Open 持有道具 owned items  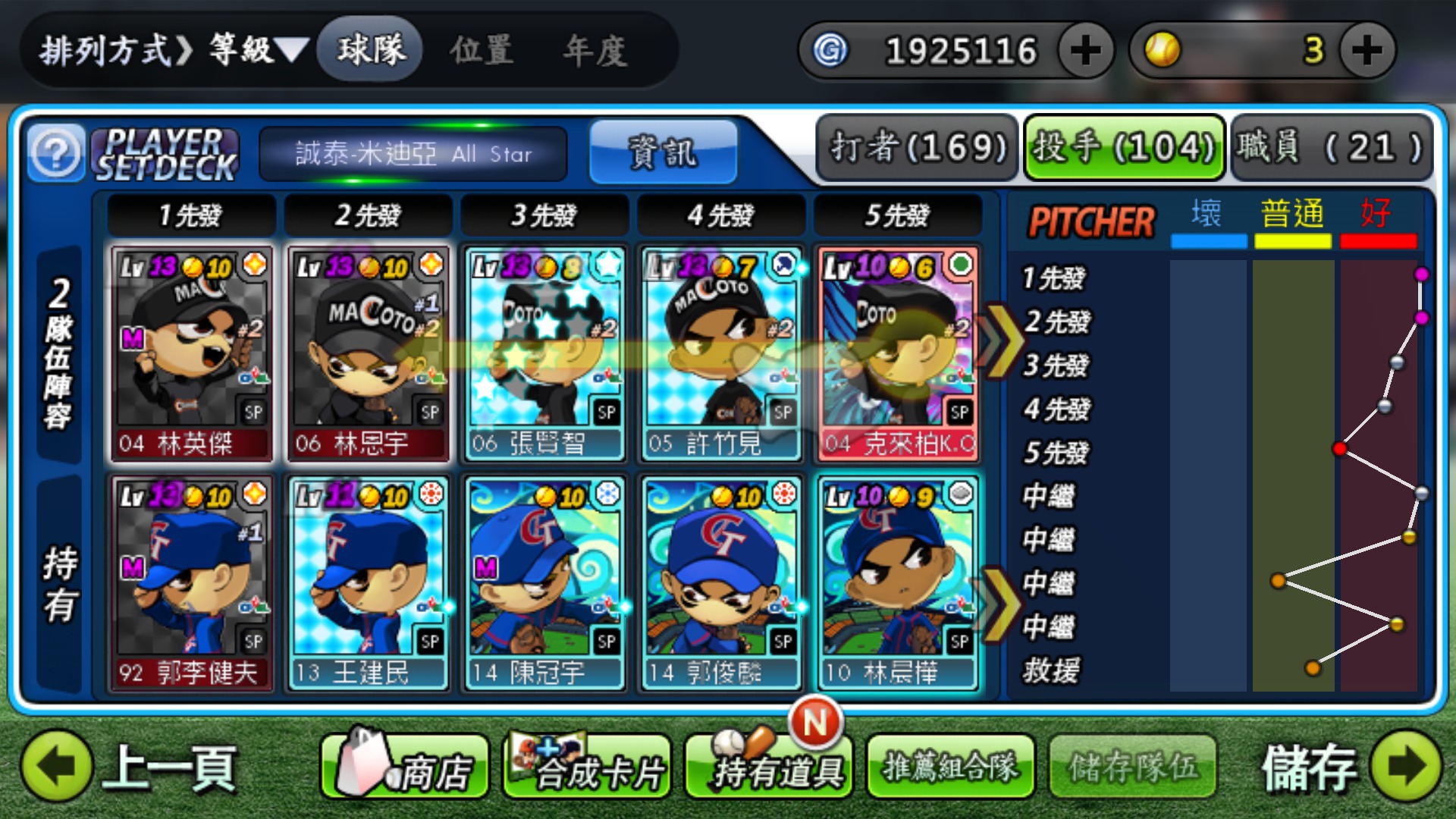point(770,767)
